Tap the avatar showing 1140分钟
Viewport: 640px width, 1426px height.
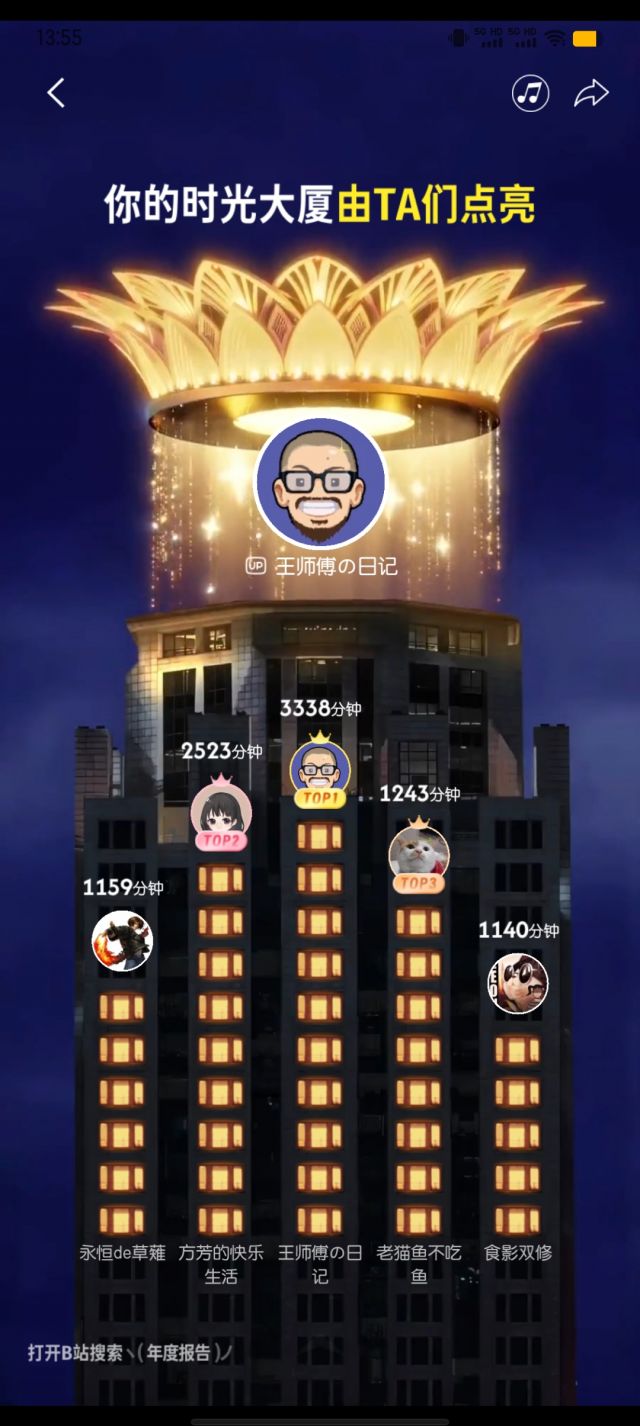click(x=518, y=983)
